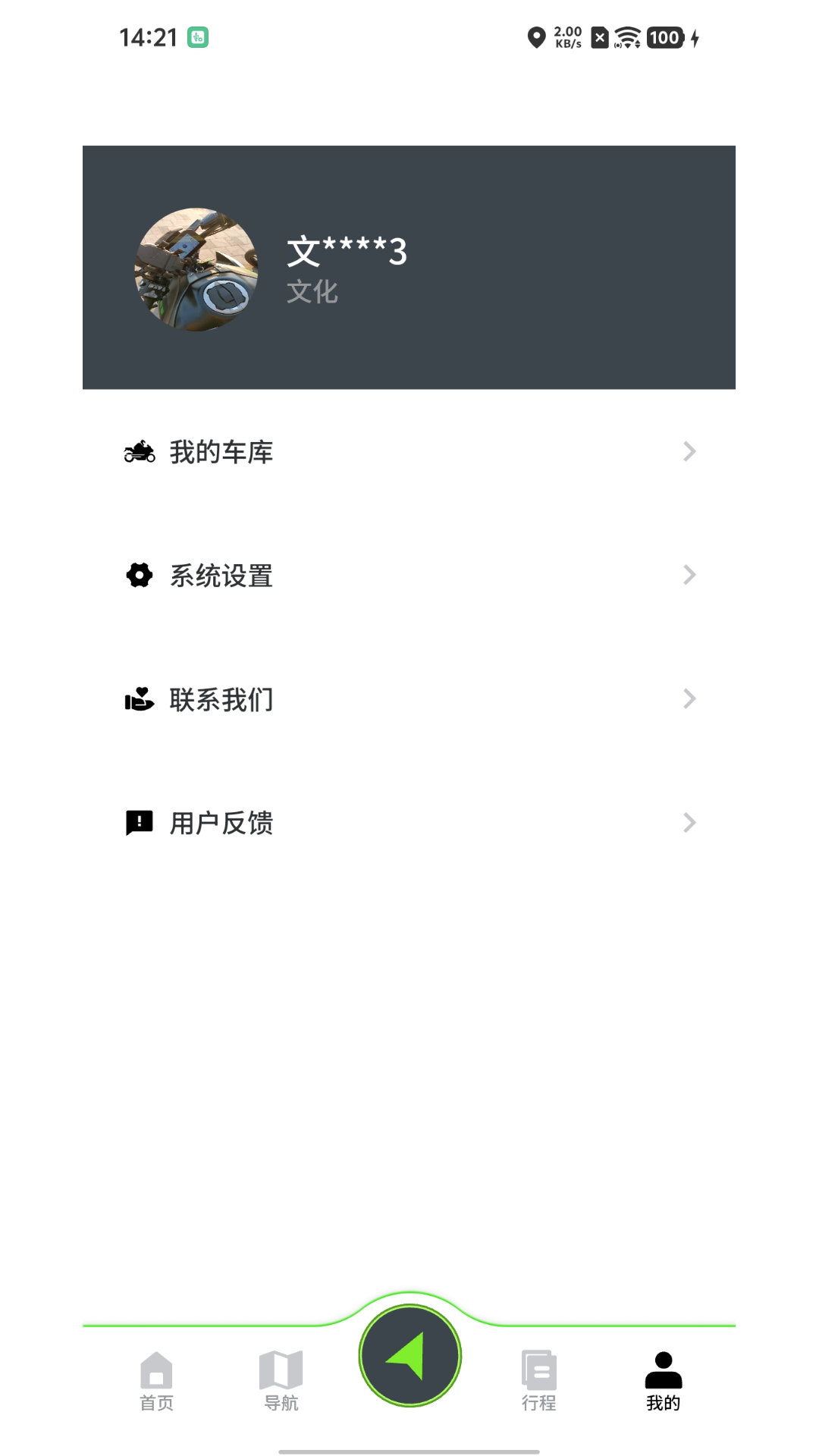The height and width of the screenshot is (1456, 819).
Task: Open 系统设置 using the right arrow chevron
Action: pyautogui.click(x=689, y=575)
